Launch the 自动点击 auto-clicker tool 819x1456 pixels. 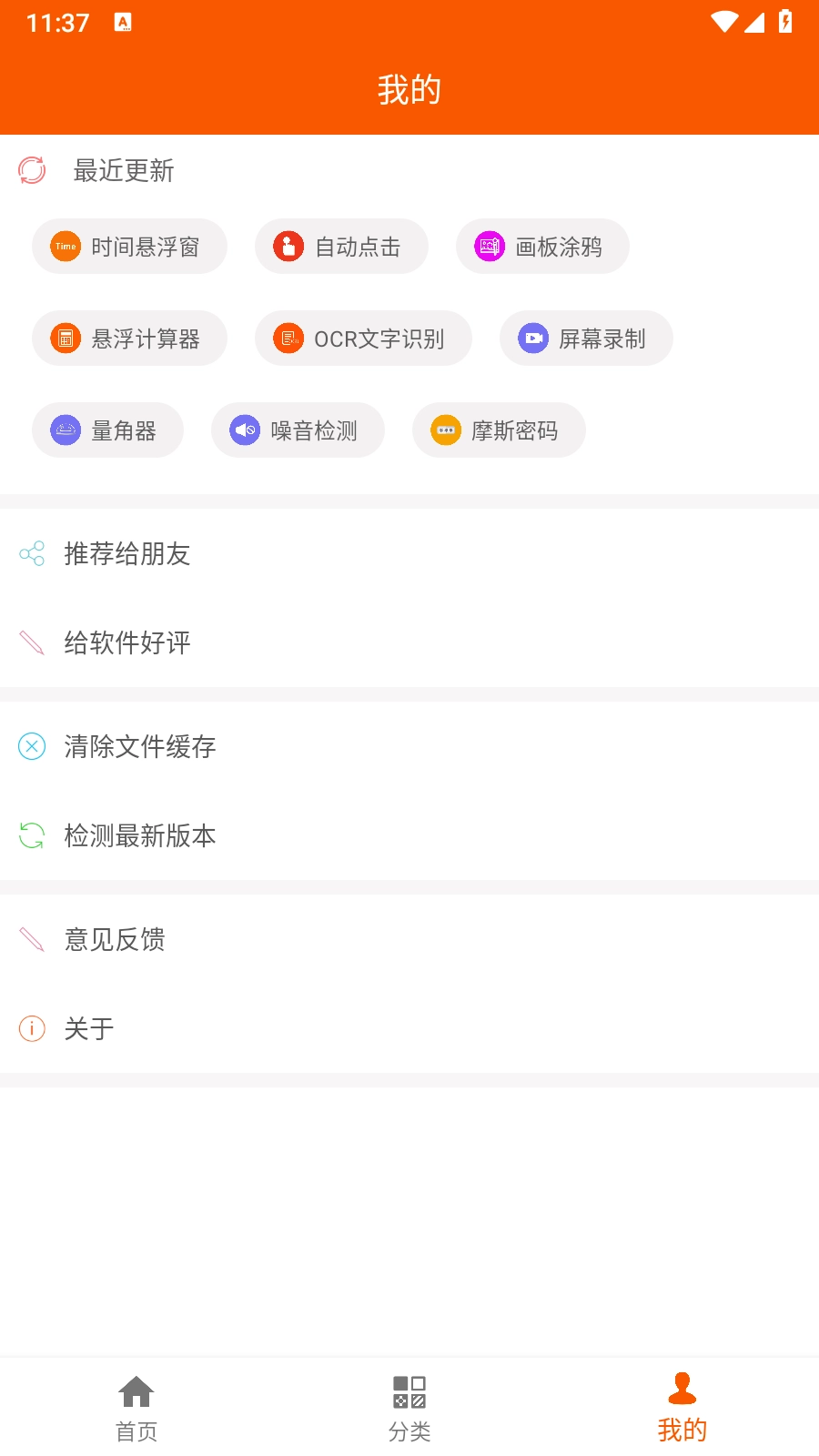pyautogui.click(x=341, y=246)
